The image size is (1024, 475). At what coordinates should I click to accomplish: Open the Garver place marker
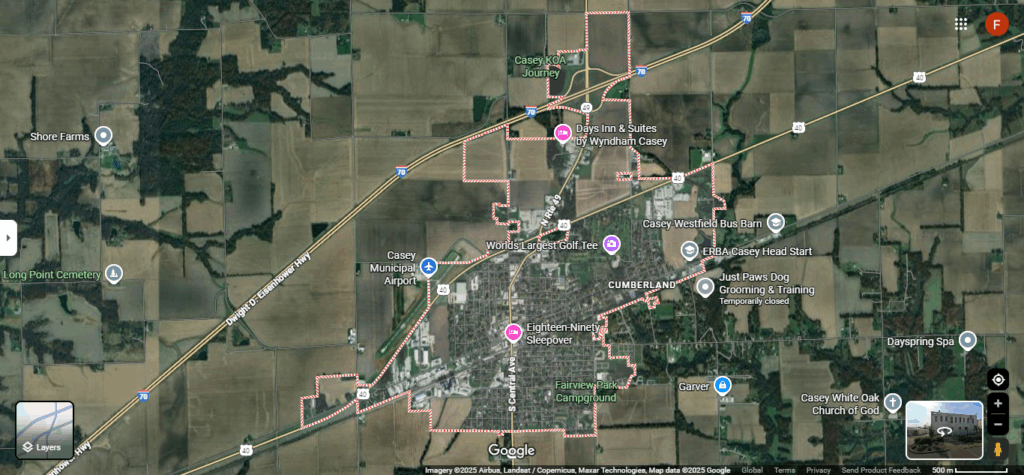click(722, 385)
